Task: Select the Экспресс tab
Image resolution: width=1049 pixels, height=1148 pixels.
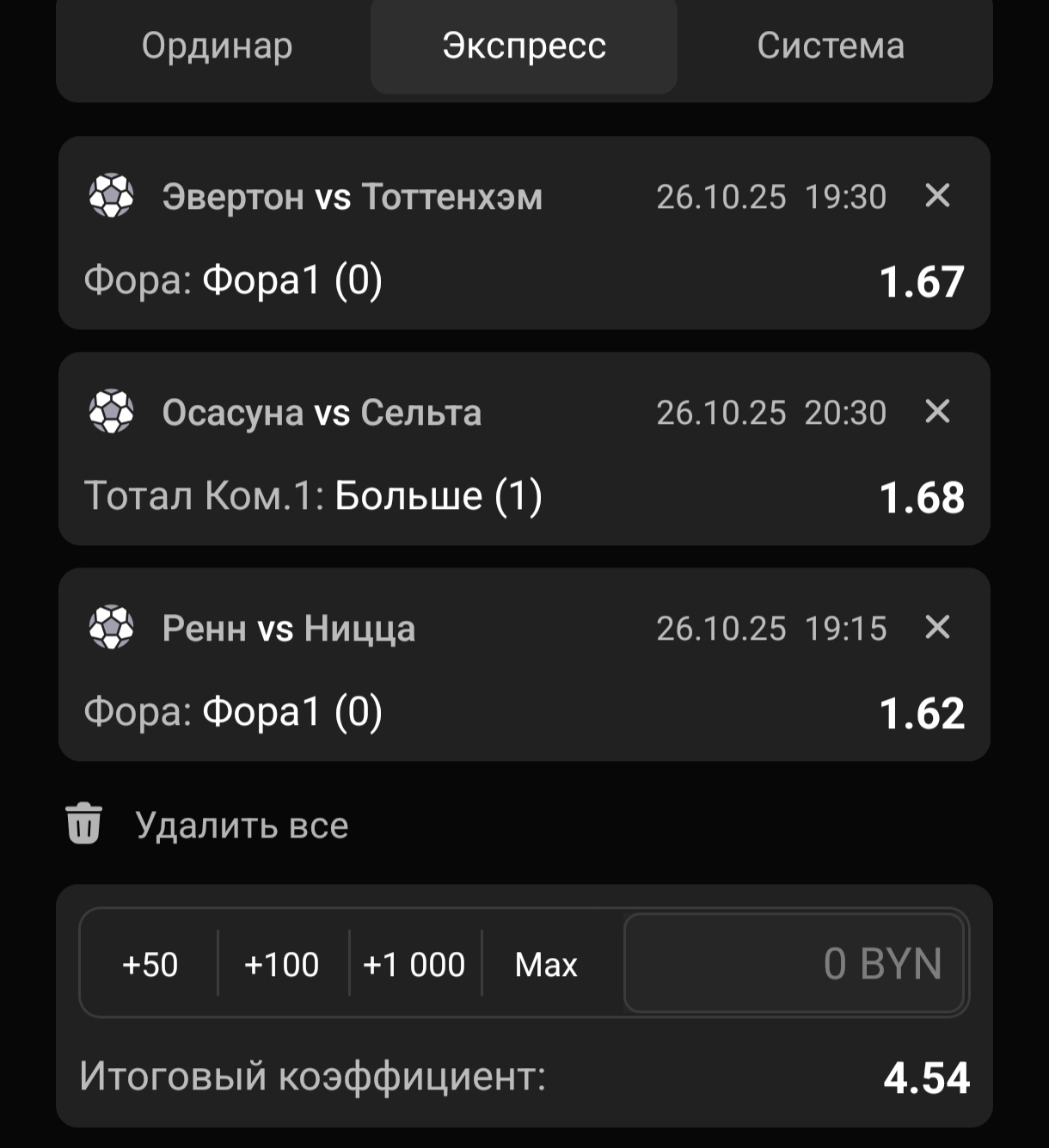Action: pyautogui.click(x=524, y=46)
